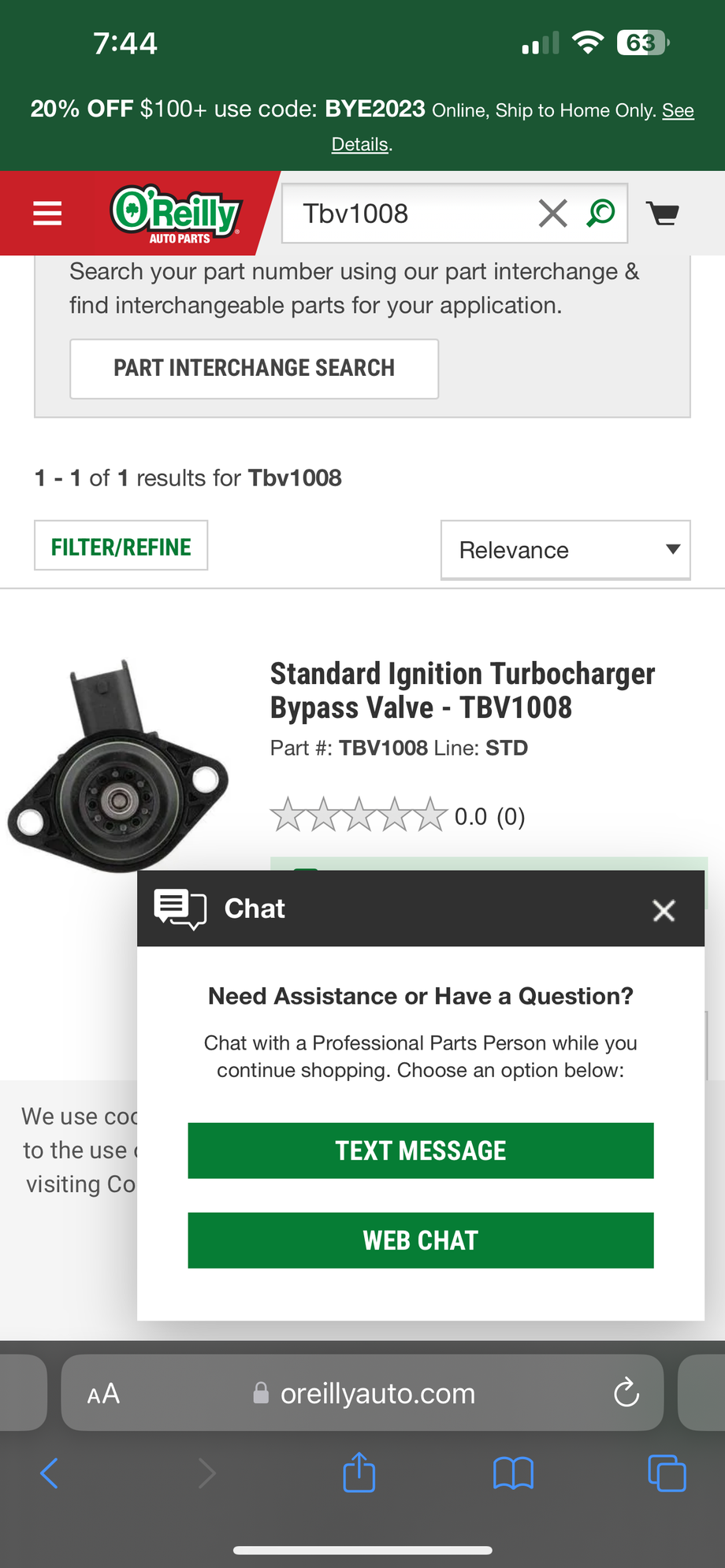725x1568 pixels.
Task: Open Safari bookmarks icon
Action: coord(513,1473)
